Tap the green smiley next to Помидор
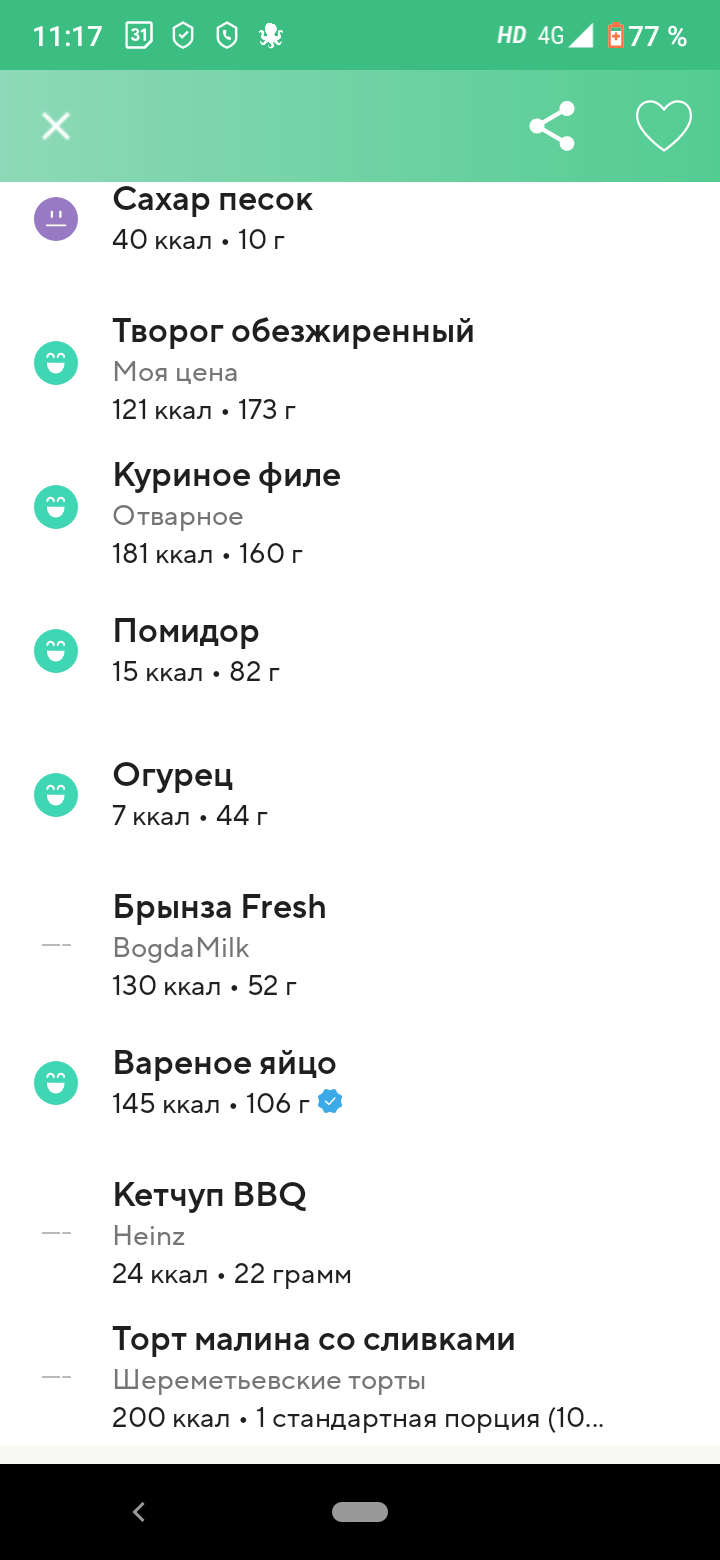The image size is (720, 1560). (x=56, y=650)
